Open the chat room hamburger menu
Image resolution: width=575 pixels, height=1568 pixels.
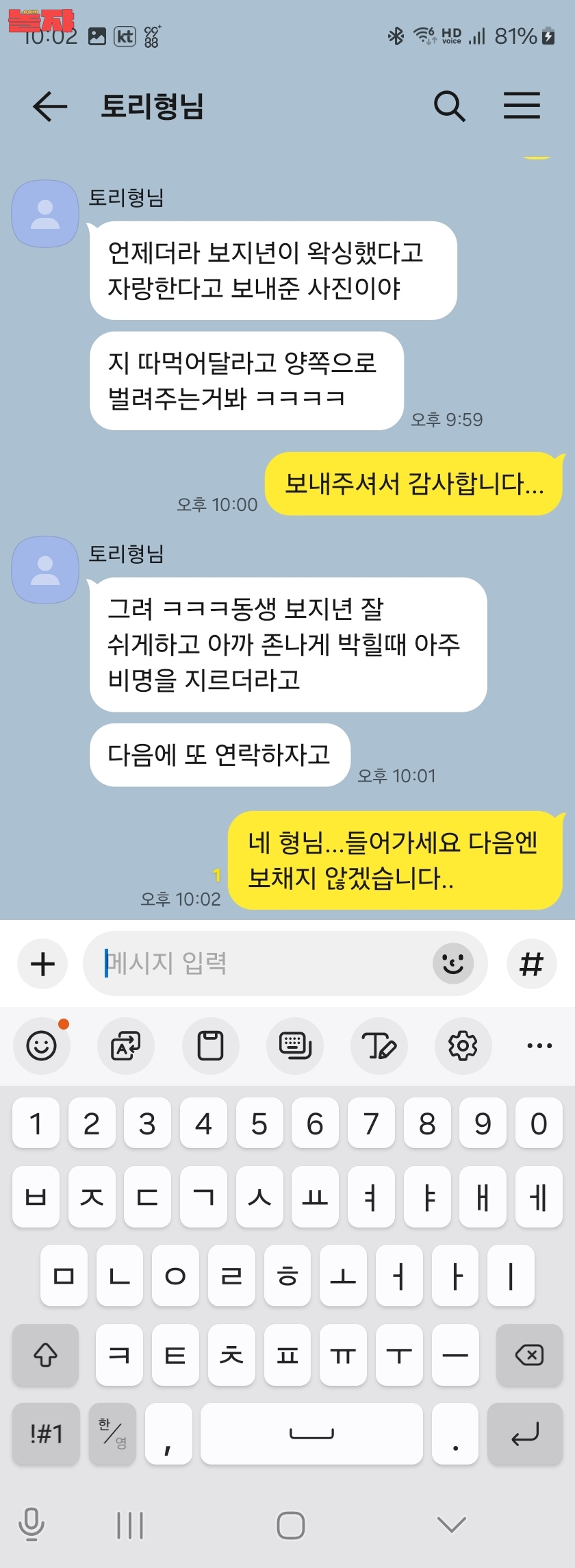[x=522, y=106]
